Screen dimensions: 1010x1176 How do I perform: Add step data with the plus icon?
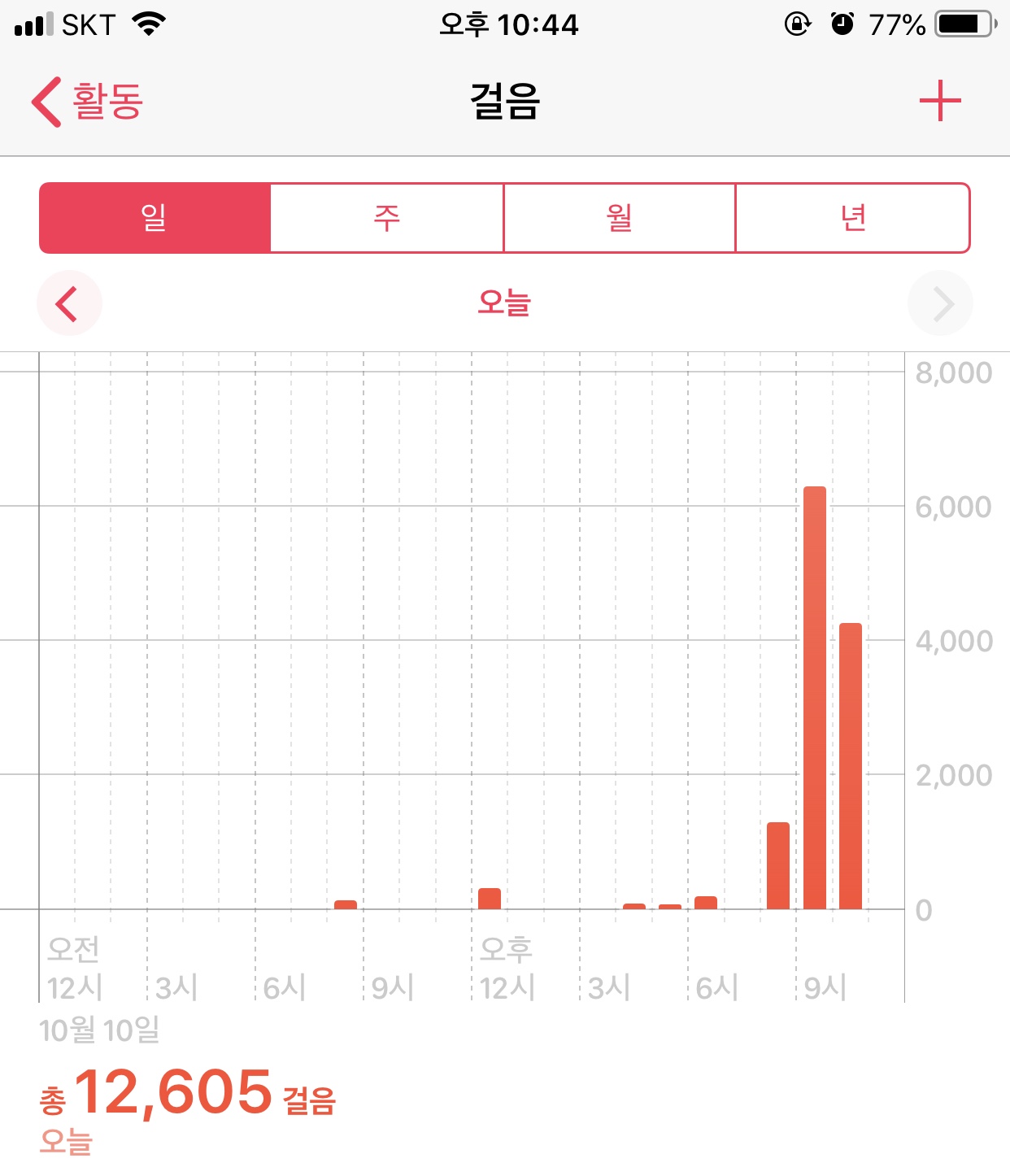(x=940, y=101)
